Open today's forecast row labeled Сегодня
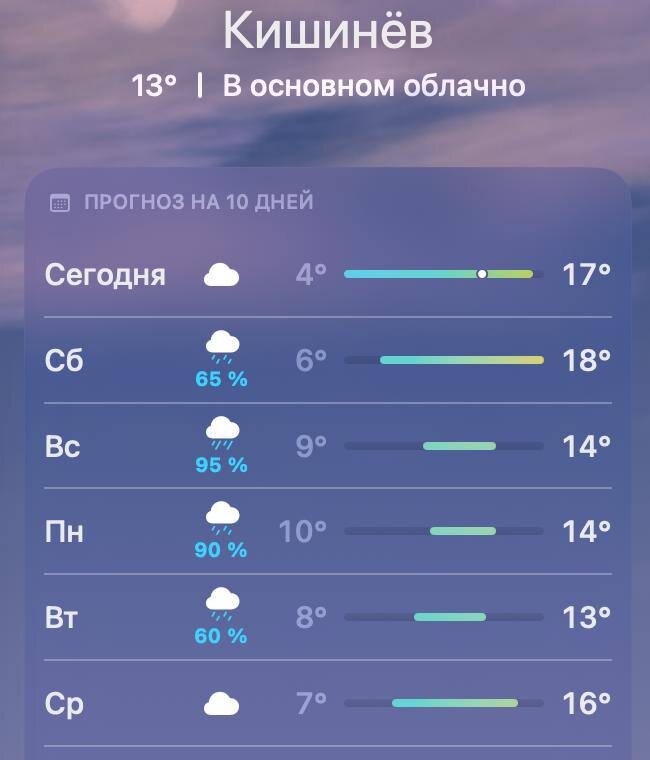This screenshot has height=760, width=650. pyautogui.click(x=327, y=274)
